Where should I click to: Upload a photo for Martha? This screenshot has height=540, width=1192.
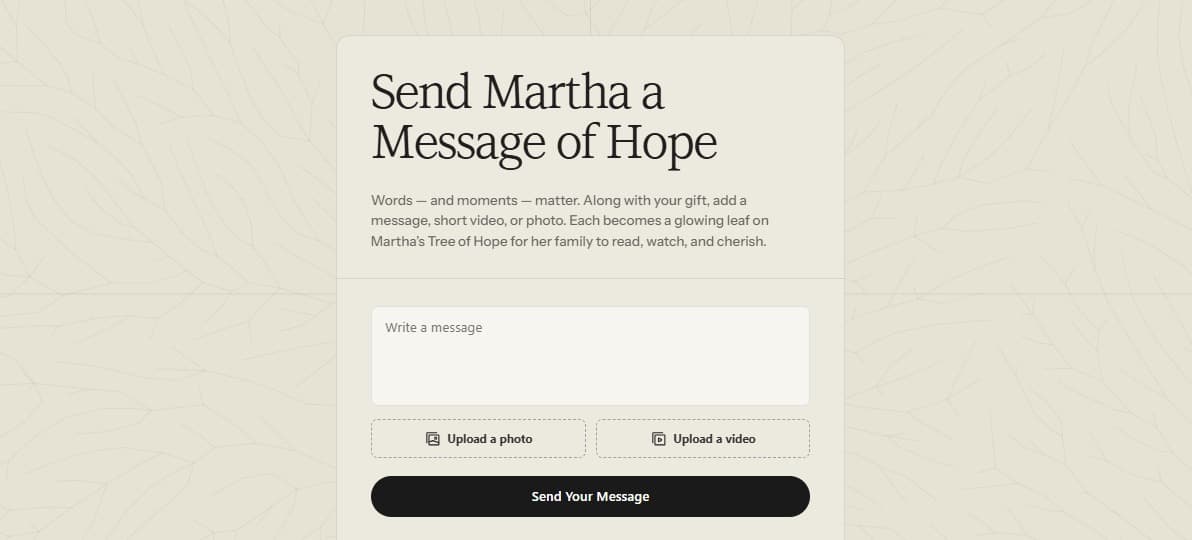click(x=478, y=439)
